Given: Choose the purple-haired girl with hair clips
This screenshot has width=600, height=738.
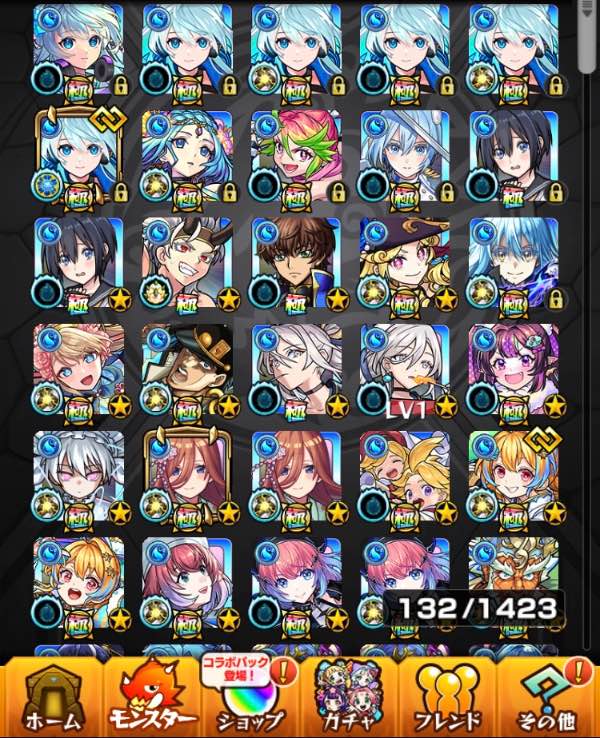Looking at the screenshot, I should point(515,370).
